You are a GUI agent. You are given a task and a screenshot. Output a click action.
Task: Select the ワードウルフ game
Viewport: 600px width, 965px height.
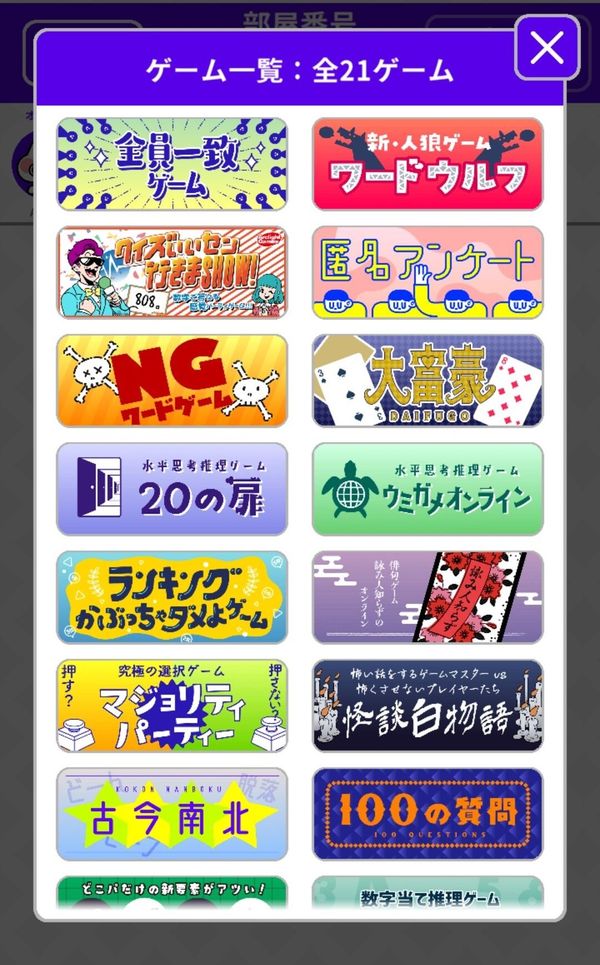428,164
